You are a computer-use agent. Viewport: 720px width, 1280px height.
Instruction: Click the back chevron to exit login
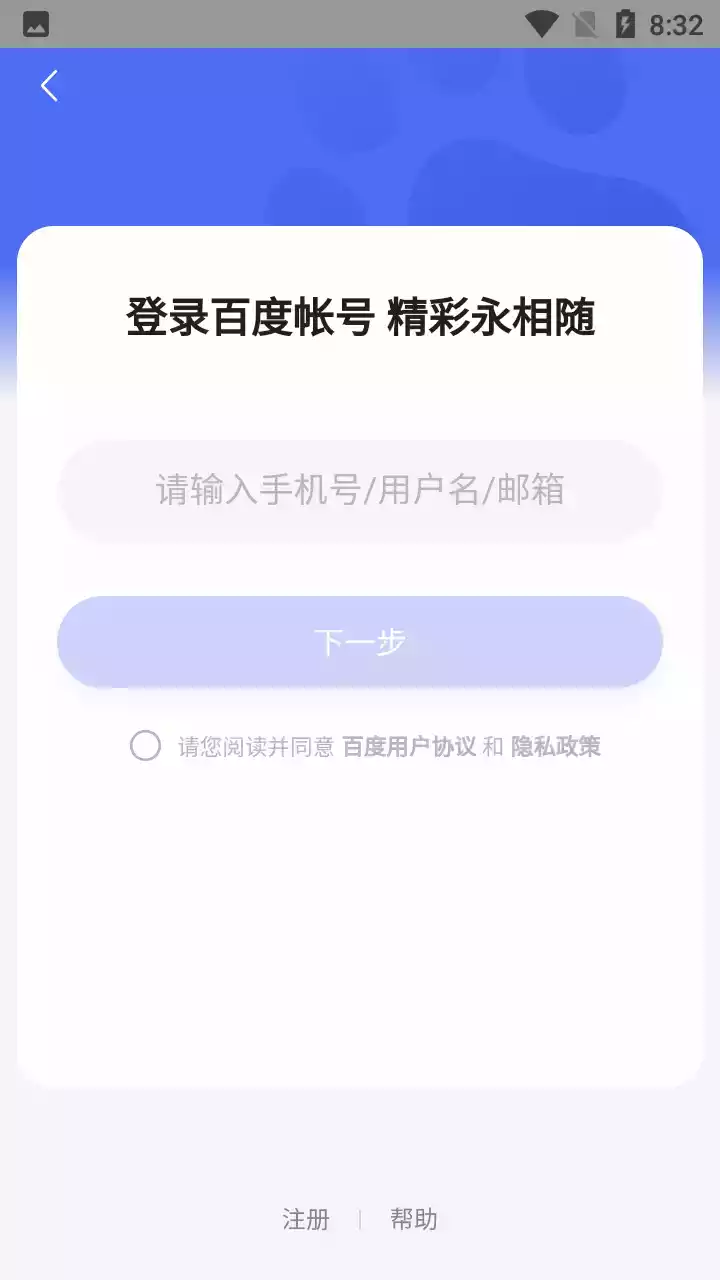tap(49, 86)
